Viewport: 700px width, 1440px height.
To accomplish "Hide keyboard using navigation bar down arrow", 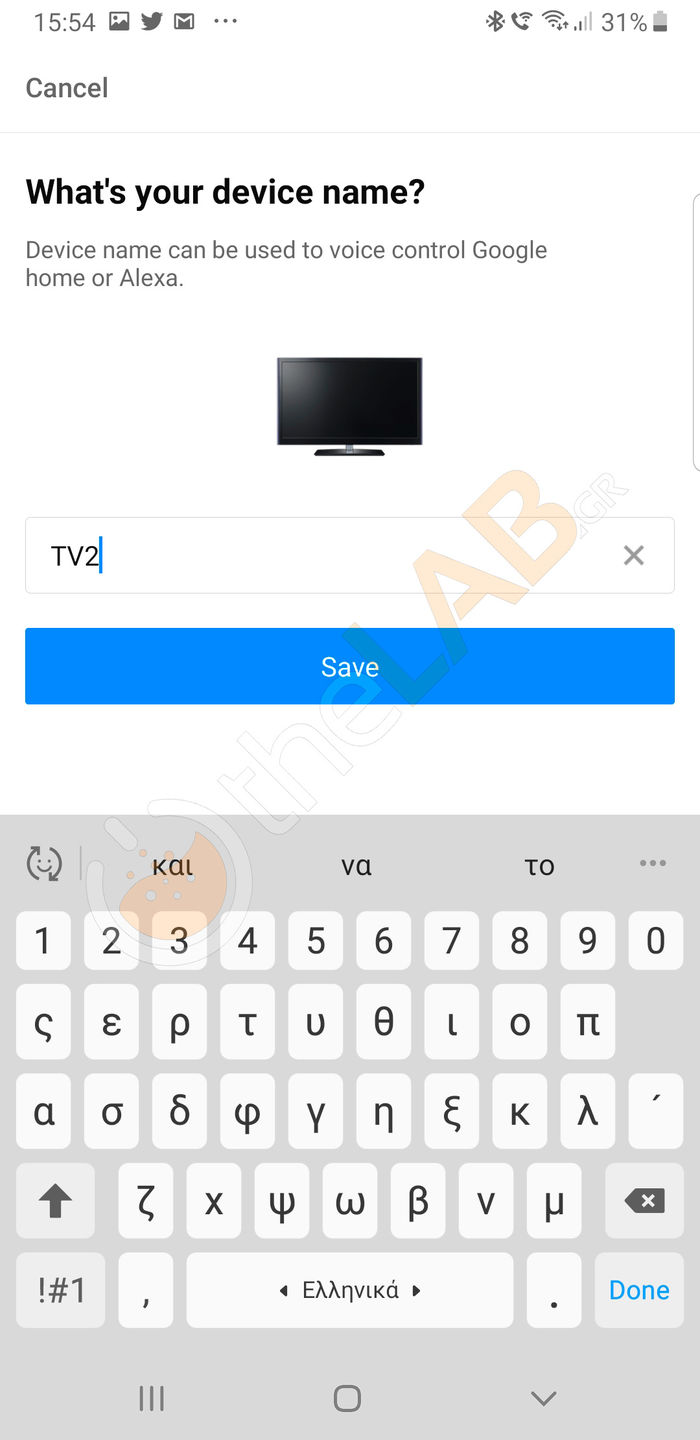I will point(543,1398).
